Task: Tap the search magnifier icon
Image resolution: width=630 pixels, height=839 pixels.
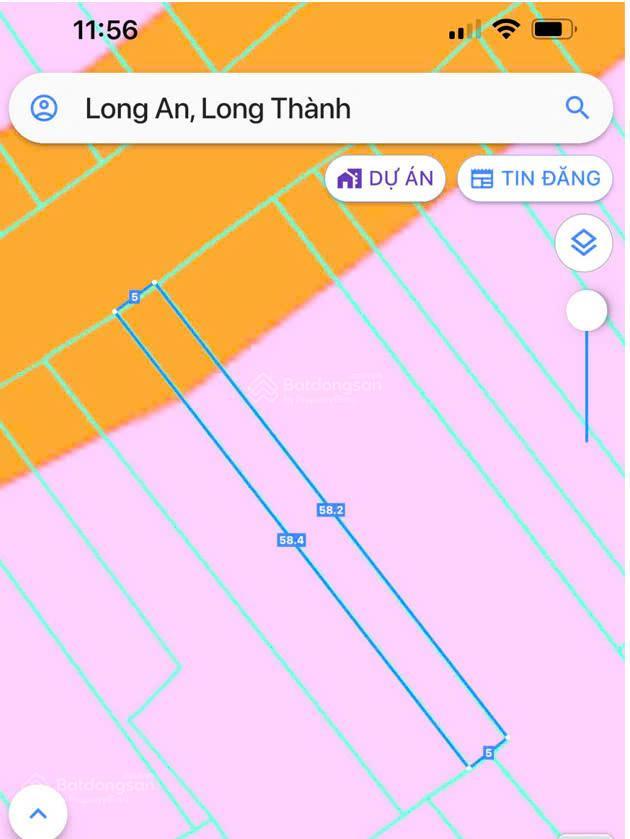Action: (x=577, y=108)
